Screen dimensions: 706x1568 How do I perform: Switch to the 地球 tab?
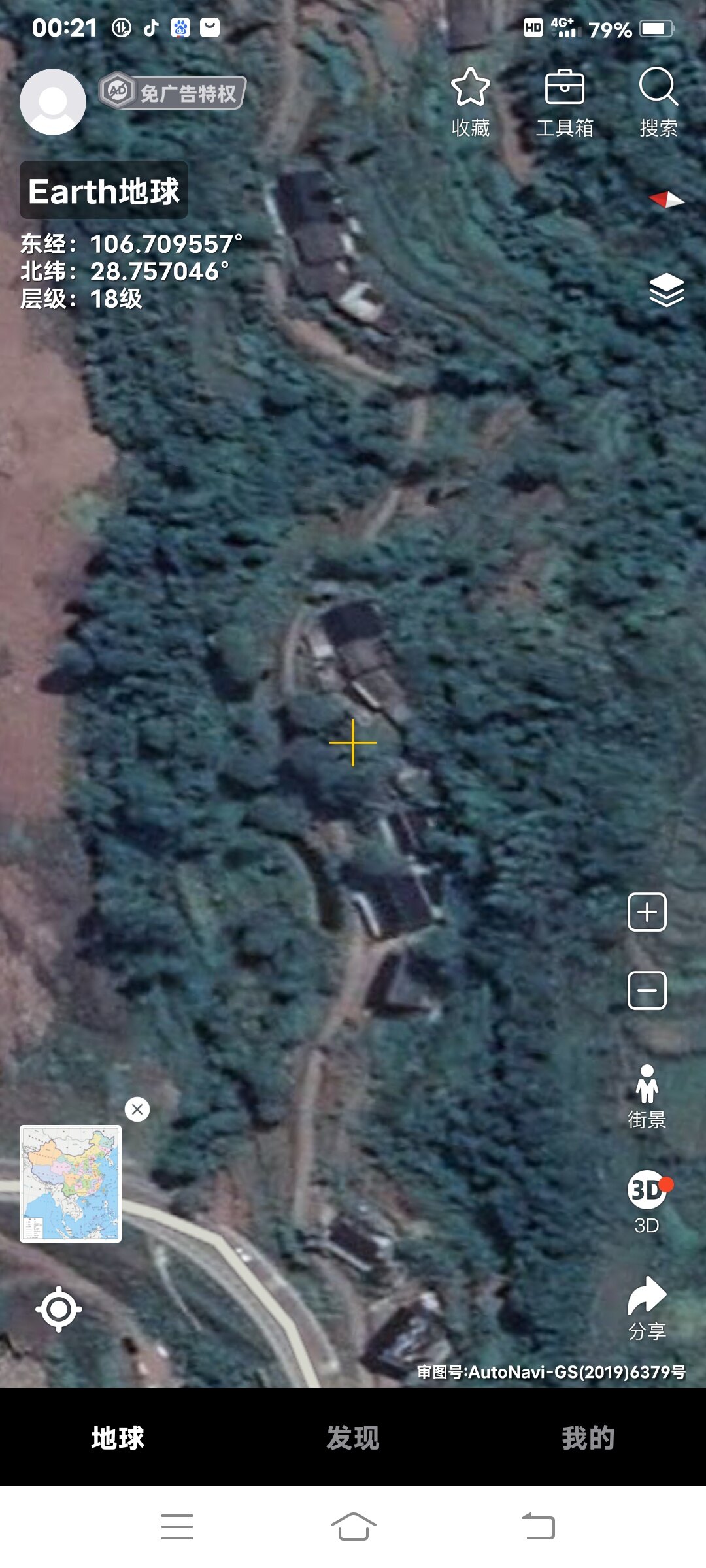(118, 1438)
